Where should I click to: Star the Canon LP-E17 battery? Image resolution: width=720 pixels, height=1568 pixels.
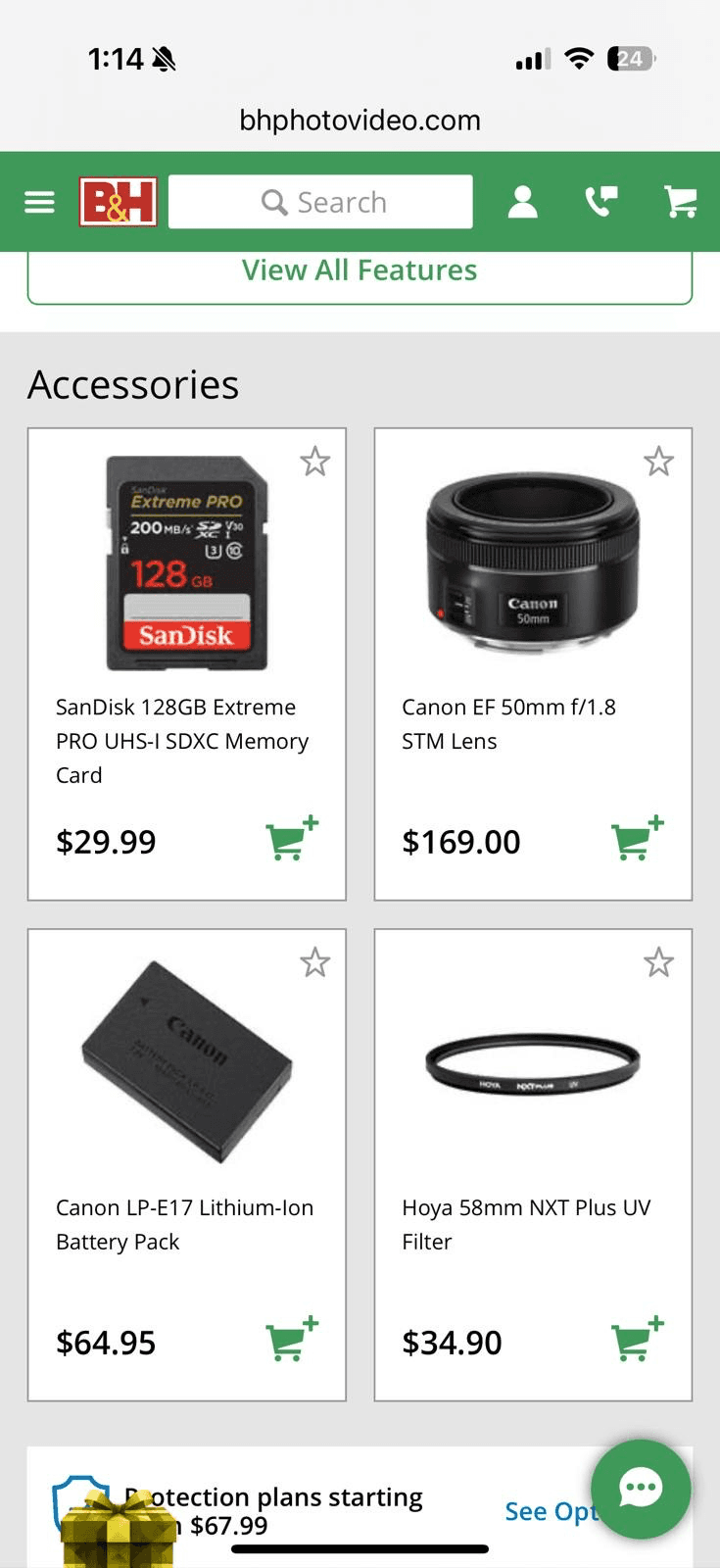[x=314, y=962]
